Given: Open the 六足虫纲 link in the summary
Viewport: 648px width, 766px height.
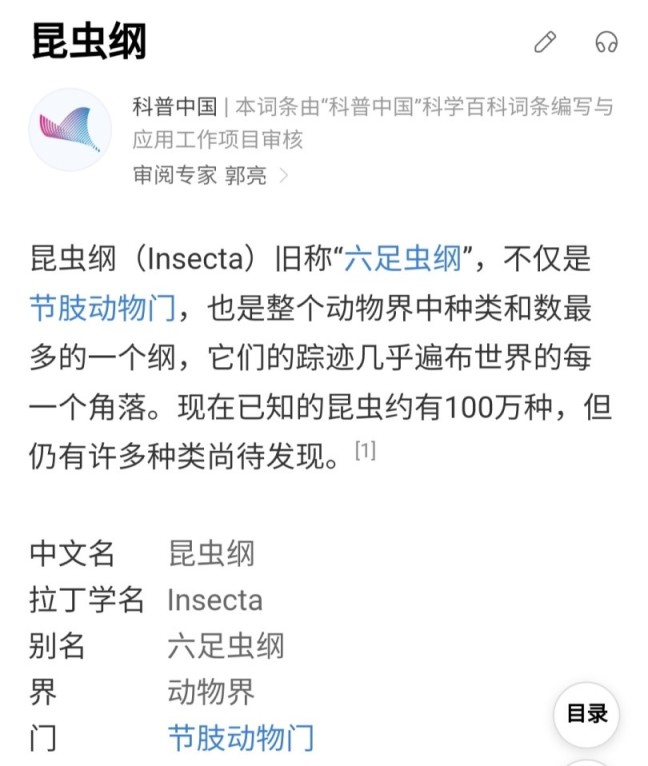Looking at the screenshot, I should [403, 260].
